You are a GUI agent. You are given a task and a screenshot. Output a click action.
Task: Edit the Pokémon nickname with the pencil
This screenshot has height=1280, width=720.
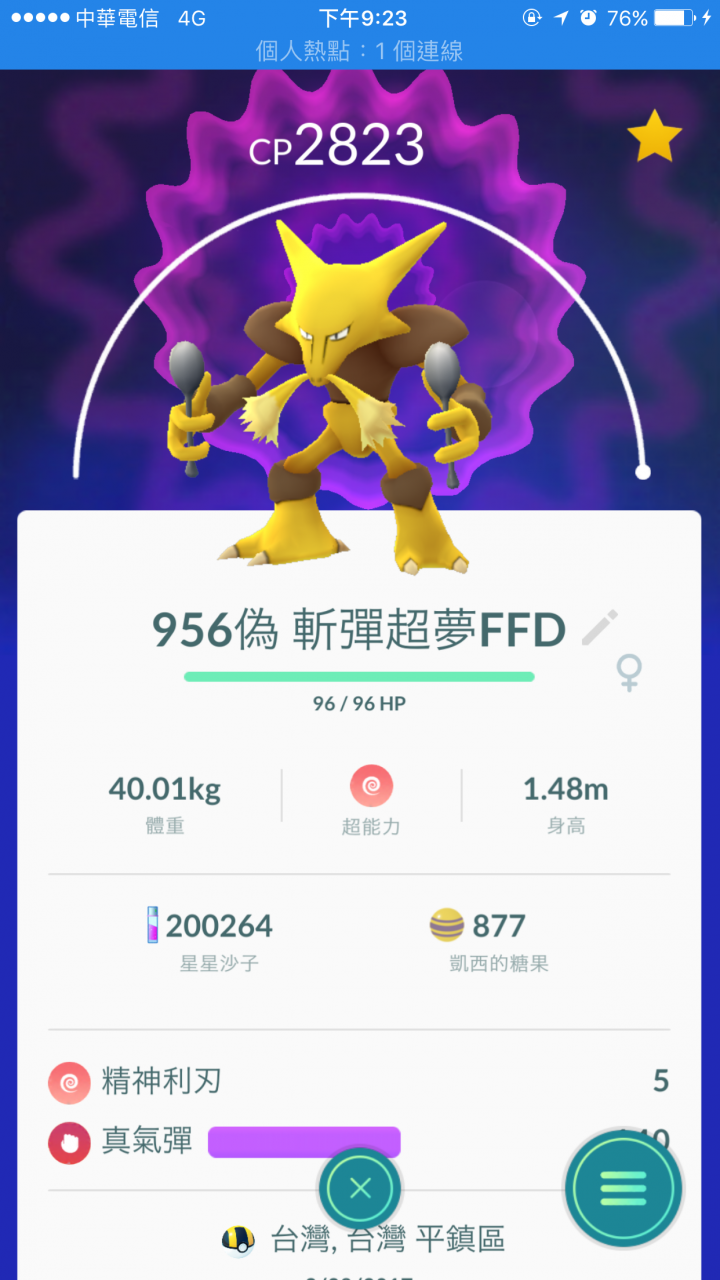600,629
